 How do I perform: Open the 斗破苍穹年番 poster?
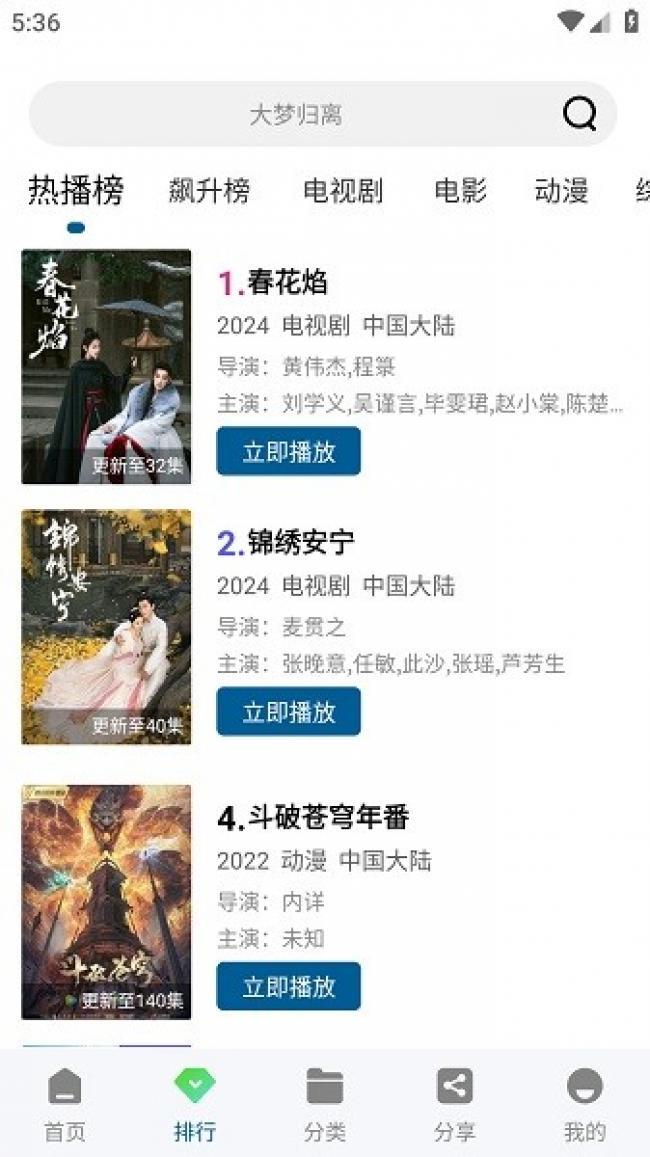tap(106, 902)
